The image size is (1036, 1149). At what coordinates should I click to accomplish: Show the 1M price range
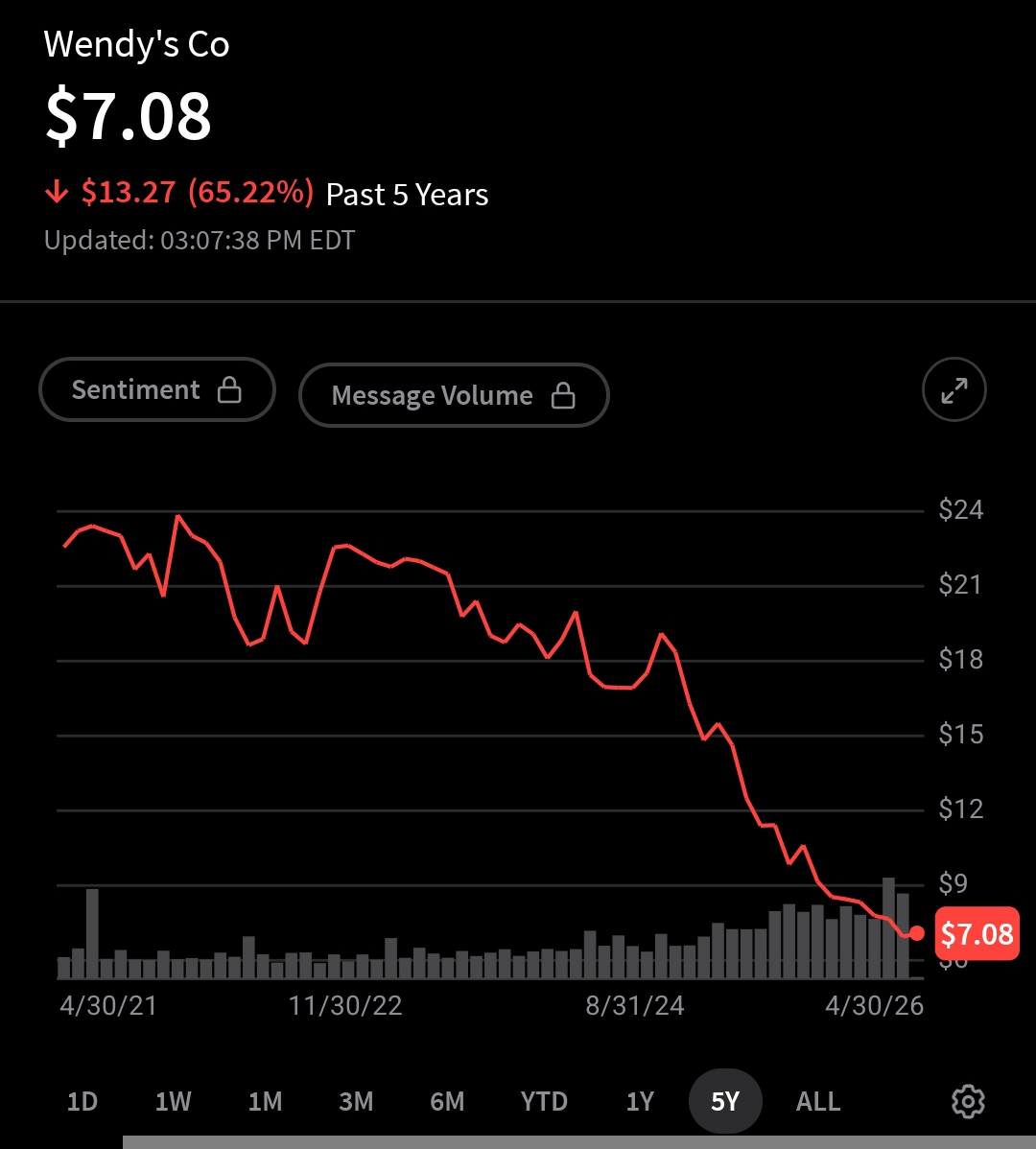click(x=265, y=1101)
